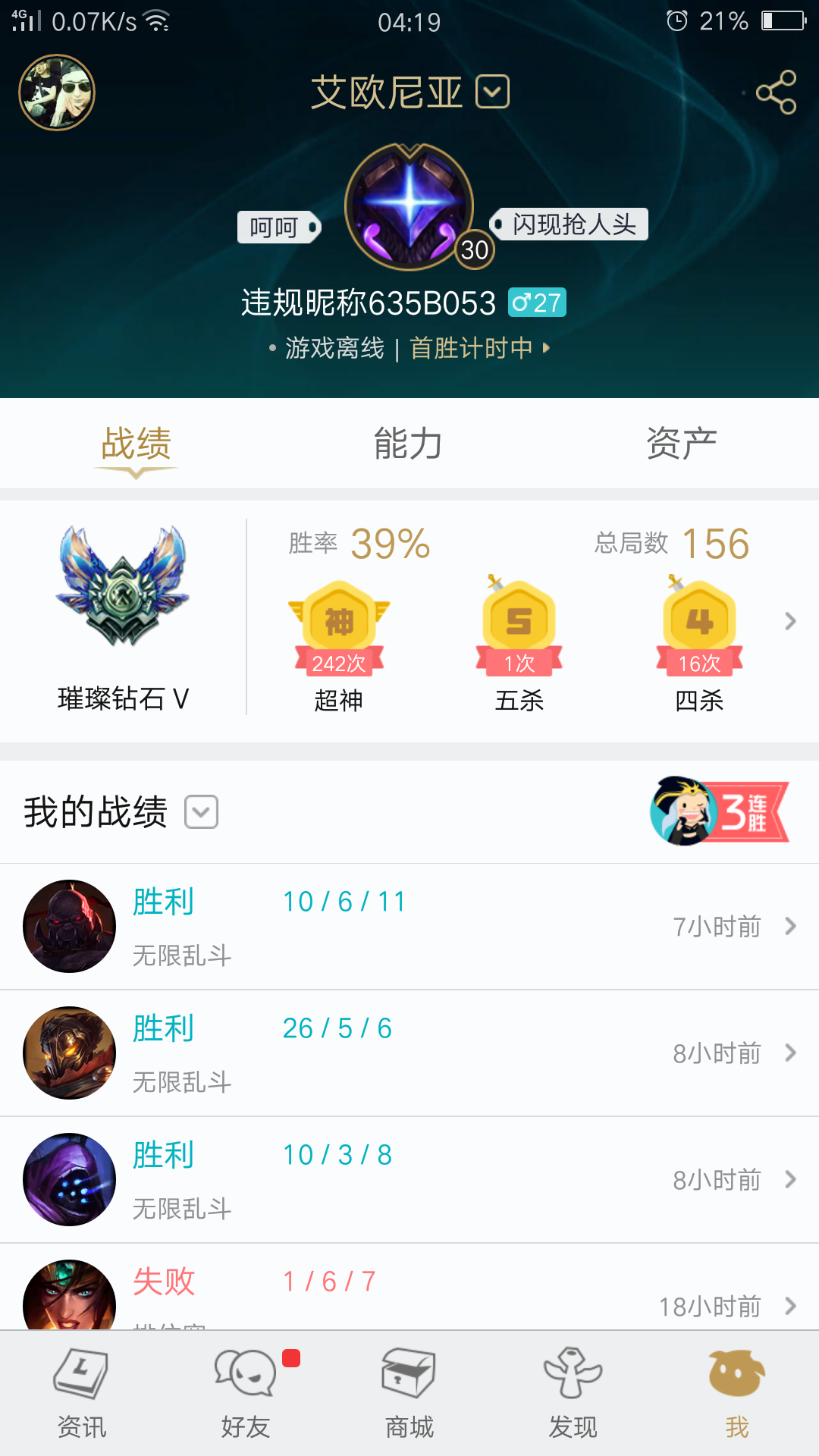Open the 10 / 3 / 8 victory match
819x1456 pixels.
point(409,1179)
